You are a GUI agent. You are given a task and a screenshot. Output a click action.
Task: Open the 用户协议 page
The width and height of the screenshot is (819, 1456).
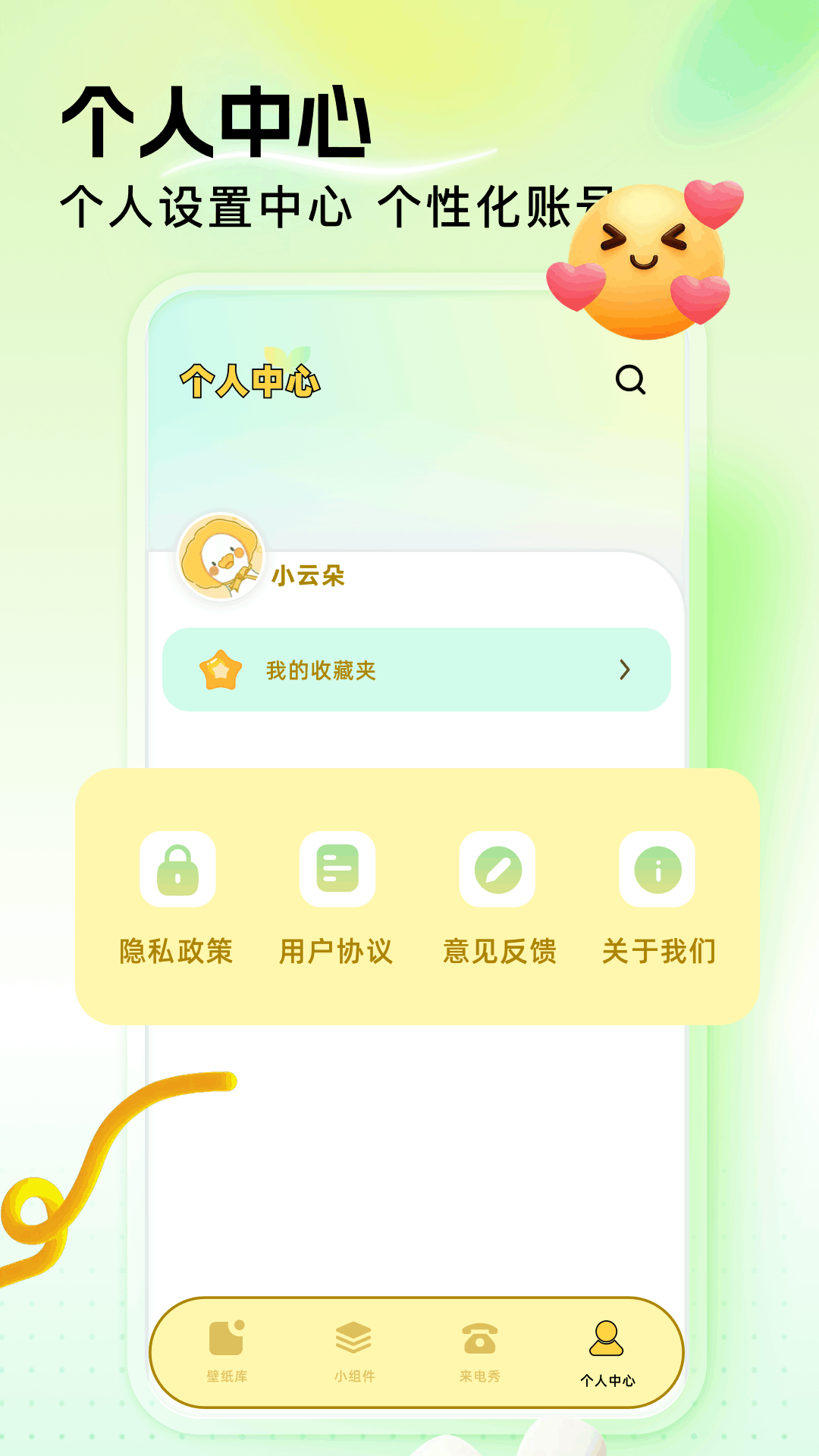pyautogui.click(x=337, y=952)
